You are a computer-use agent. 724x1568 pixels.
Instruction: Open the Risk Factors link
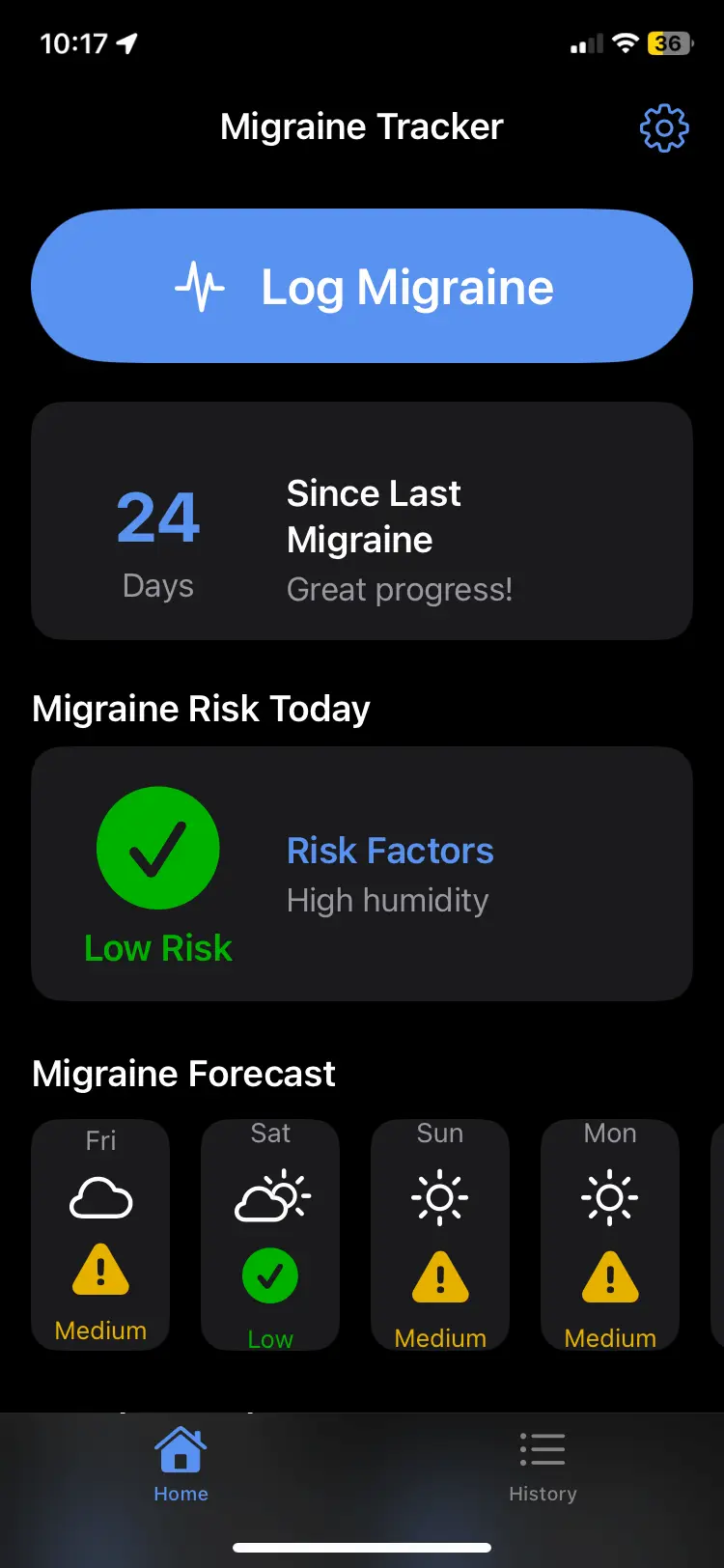tap(389, 851)
